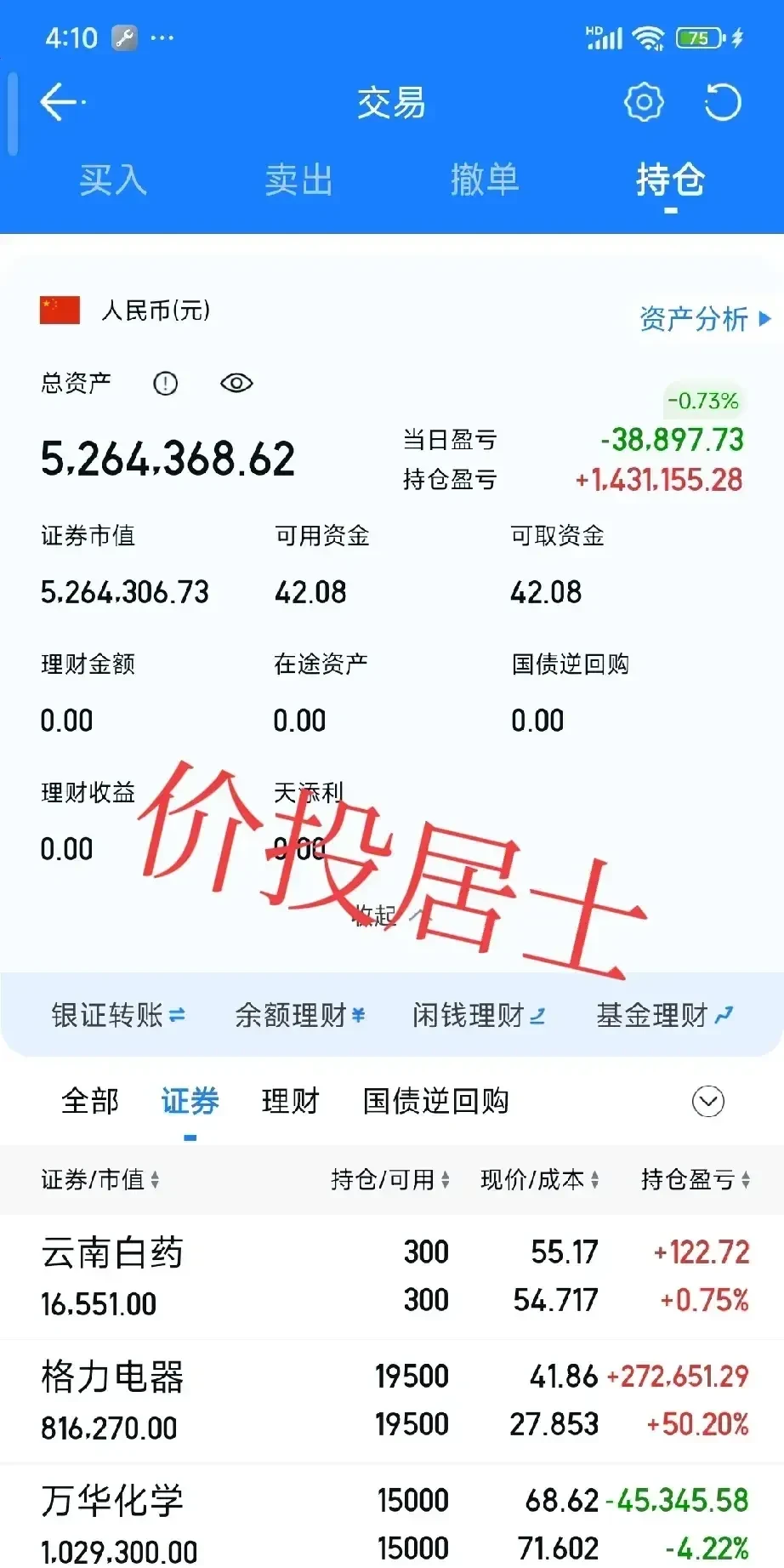Open 闲钱理财 idle money management
The image size is (784, 1568).
point(479,1014)
